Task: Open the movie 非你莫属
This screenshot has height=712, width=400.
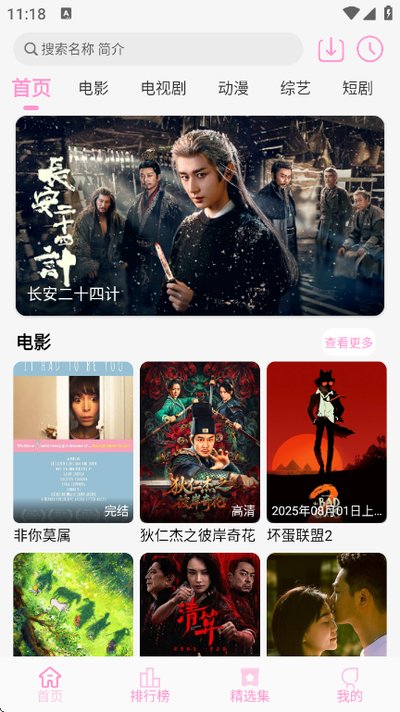Action: tap(73, 452)
